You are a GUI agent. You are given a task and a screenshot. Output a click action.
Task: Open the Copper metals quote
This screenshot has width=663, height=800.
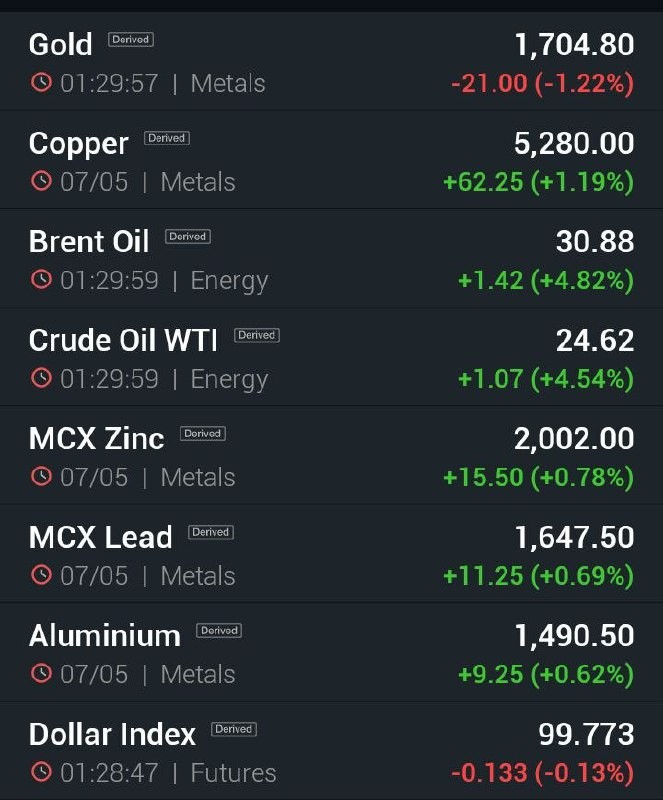(331, 159)
